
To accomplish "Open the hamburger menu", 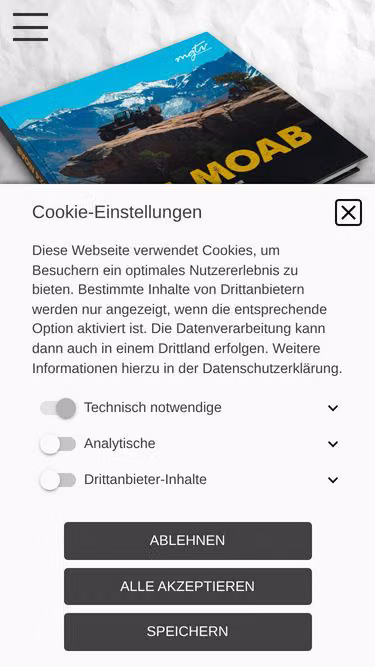I will click(x=30, y=27).
